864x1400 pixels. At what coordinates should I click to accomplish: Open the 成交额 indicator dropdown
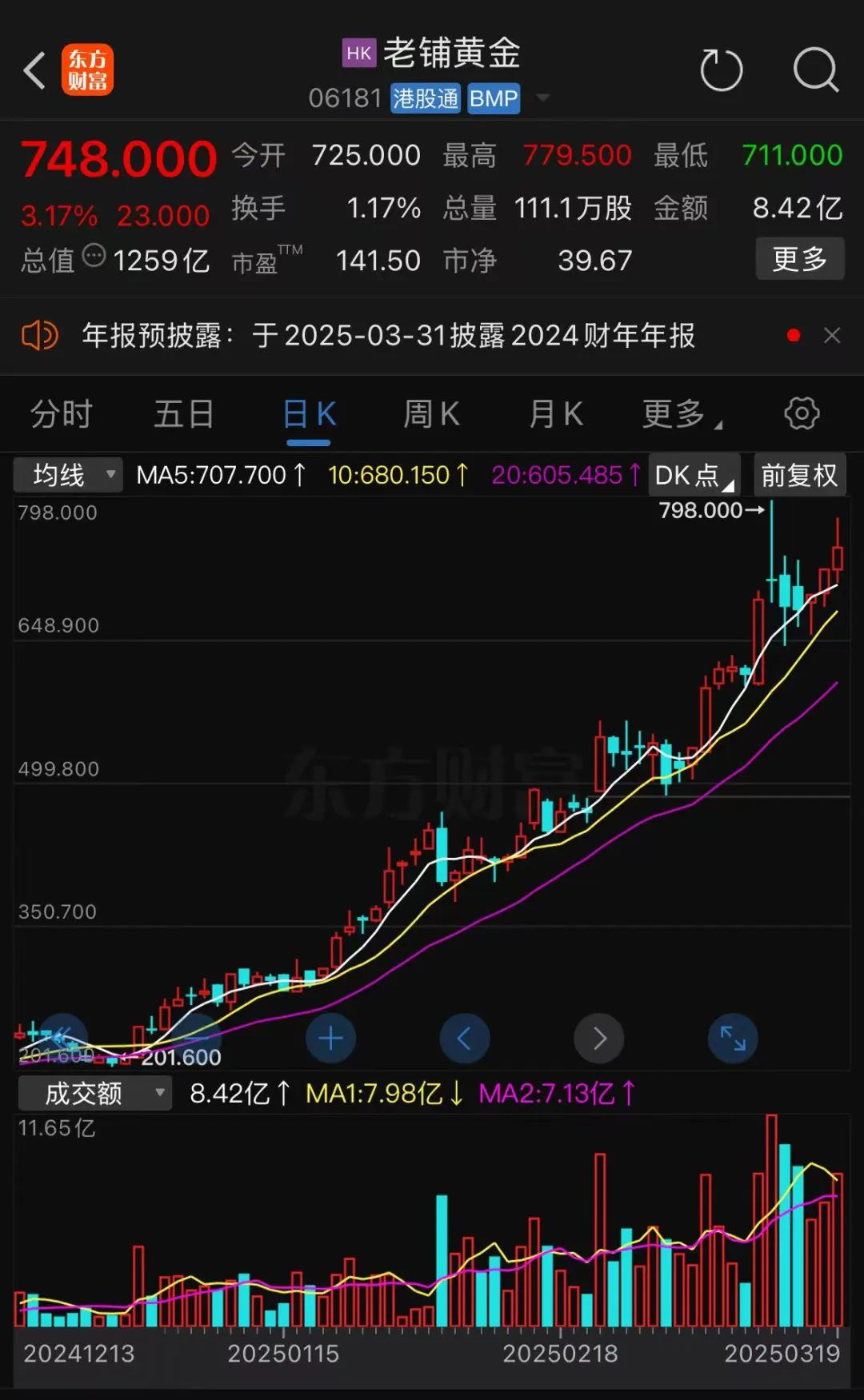94,1093
